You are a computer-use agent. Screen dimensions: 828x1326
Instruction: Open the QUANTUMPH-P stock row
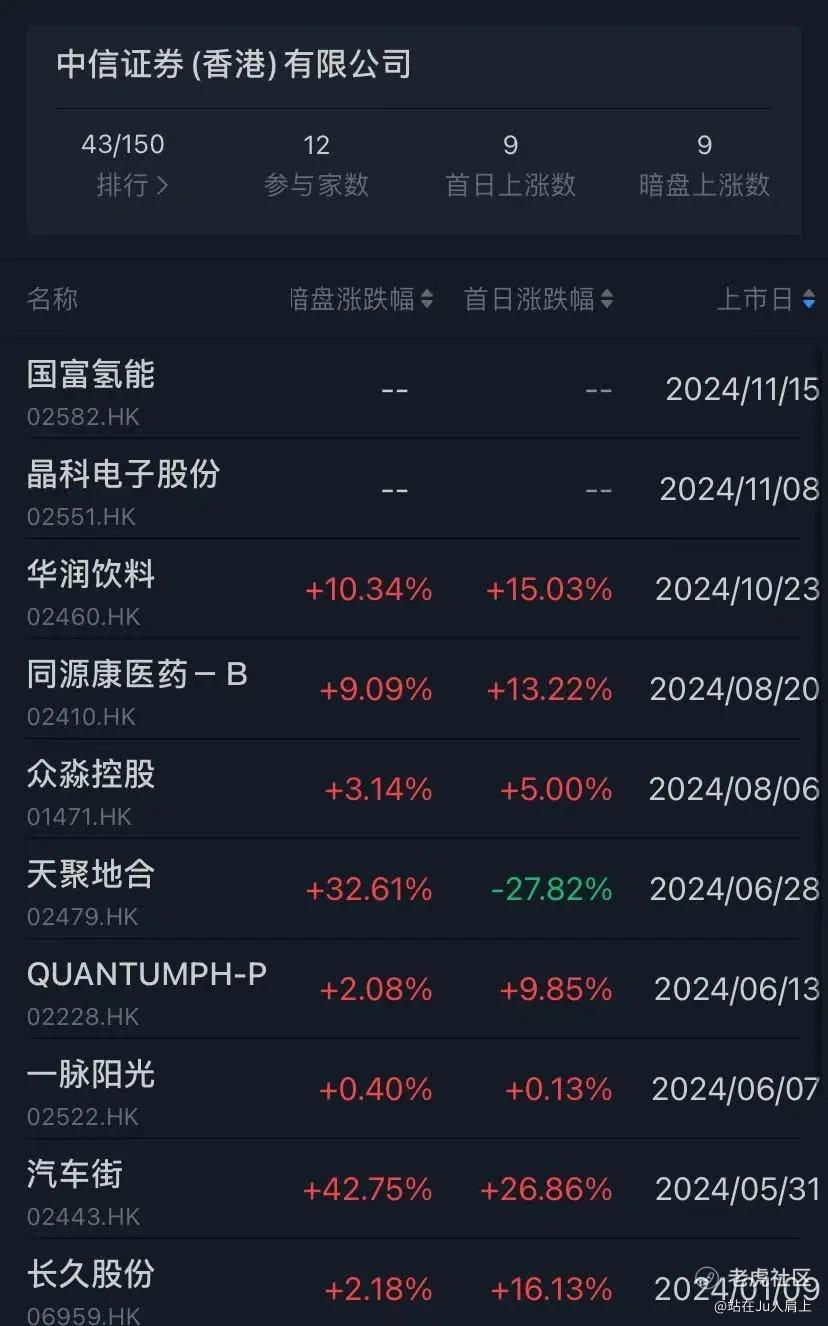pyautogui.click(x=414, y=989)
